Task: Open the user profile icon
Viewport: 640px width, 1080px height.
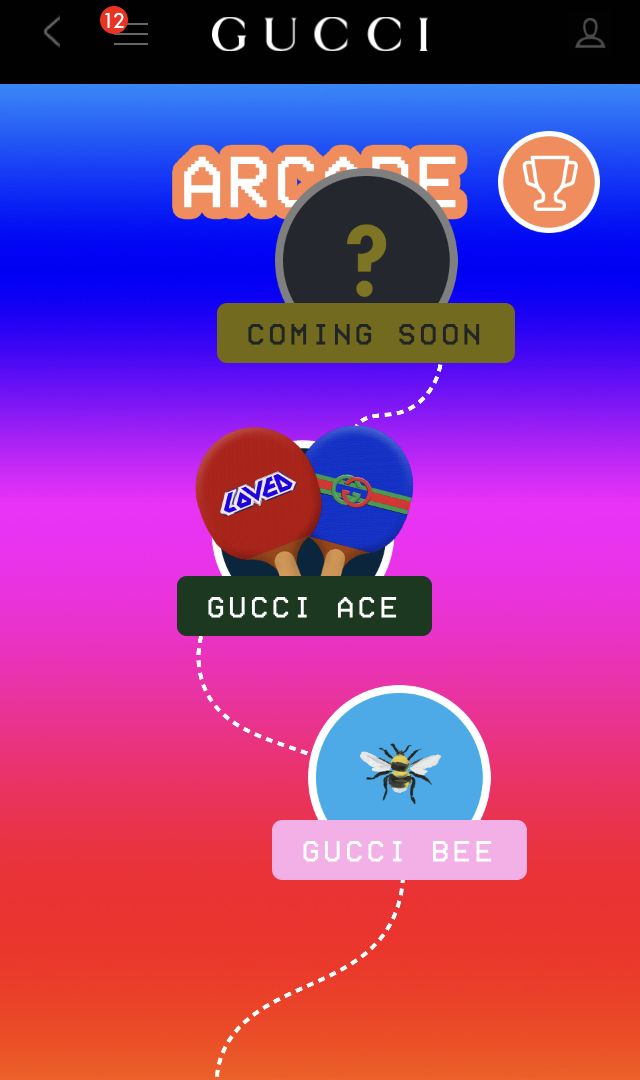Action: point(590,33)
